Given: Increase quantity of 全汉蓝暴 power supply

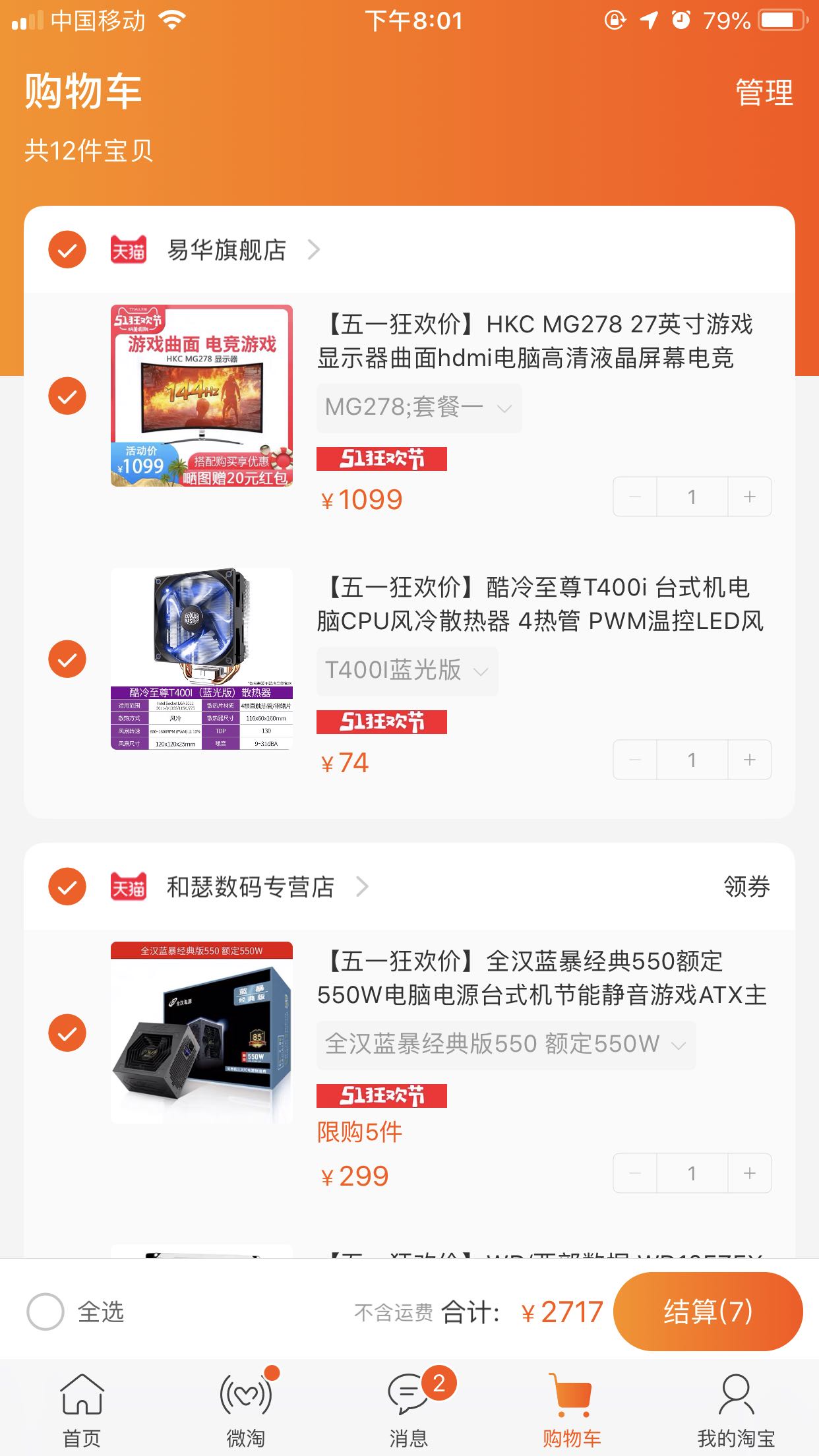Looking at the screenshot, I should [750, 1173].
